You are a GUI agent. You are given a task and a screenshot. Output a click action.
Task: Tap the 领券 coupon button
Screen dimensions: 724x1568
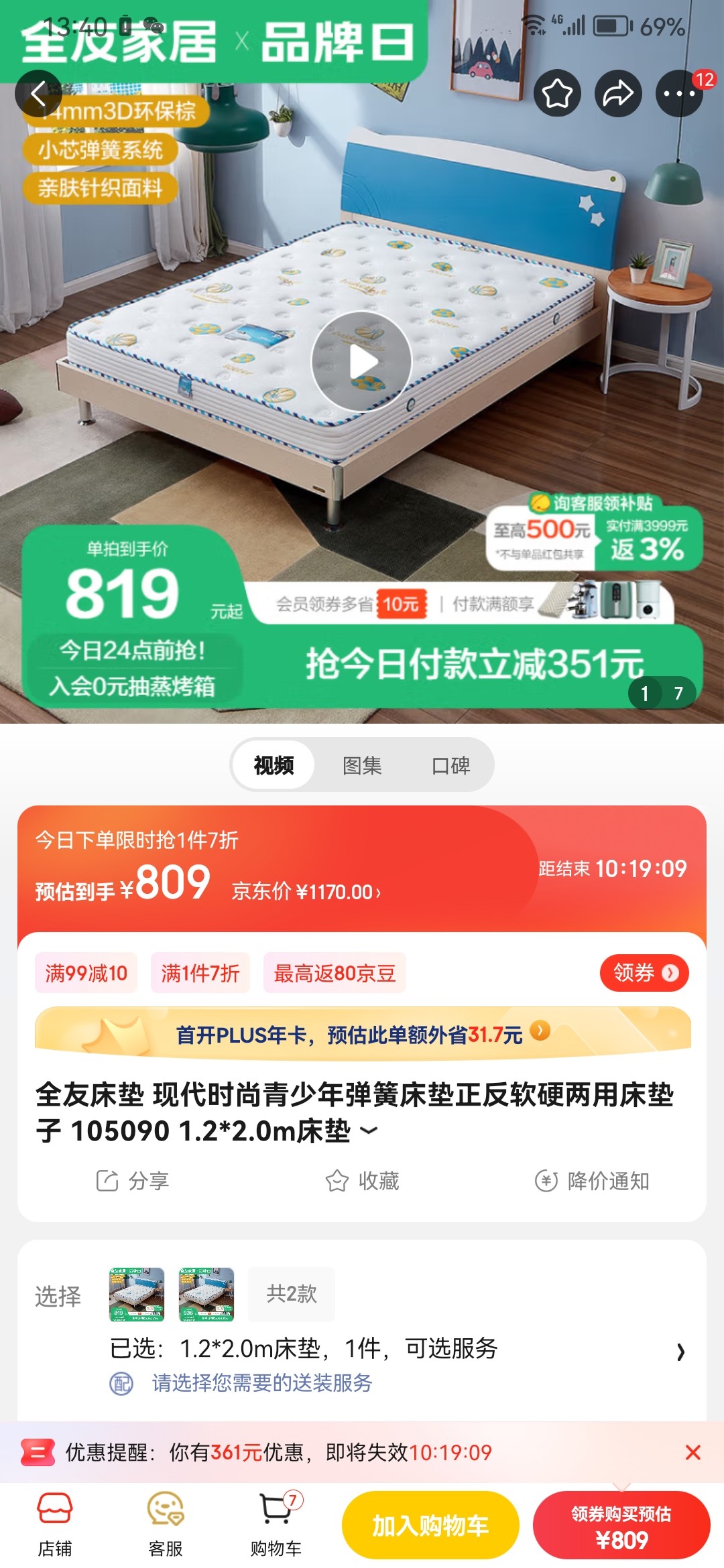(644, 972)
